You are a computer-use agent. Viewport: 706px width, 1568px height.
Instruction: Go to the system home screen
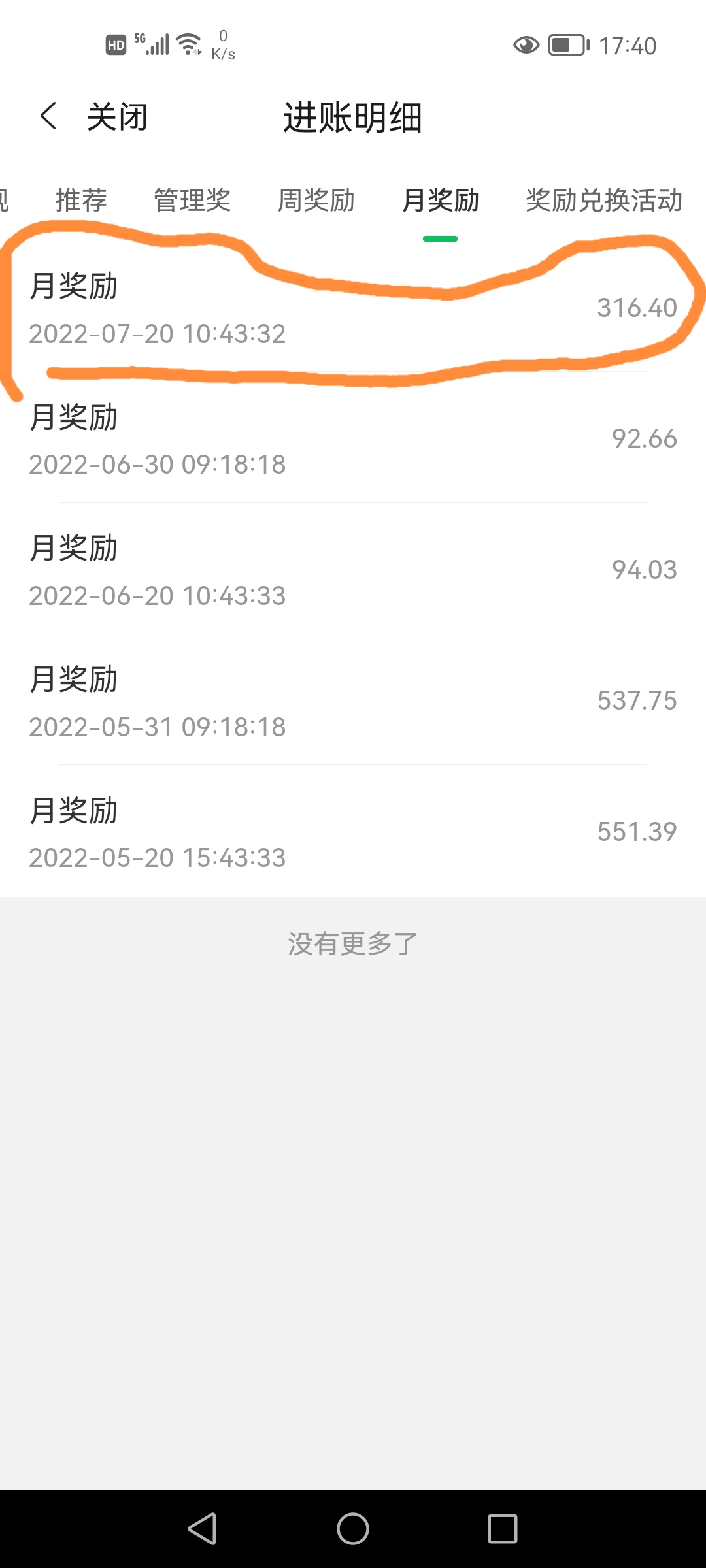pyautogui.click(x=353, y=1529)
